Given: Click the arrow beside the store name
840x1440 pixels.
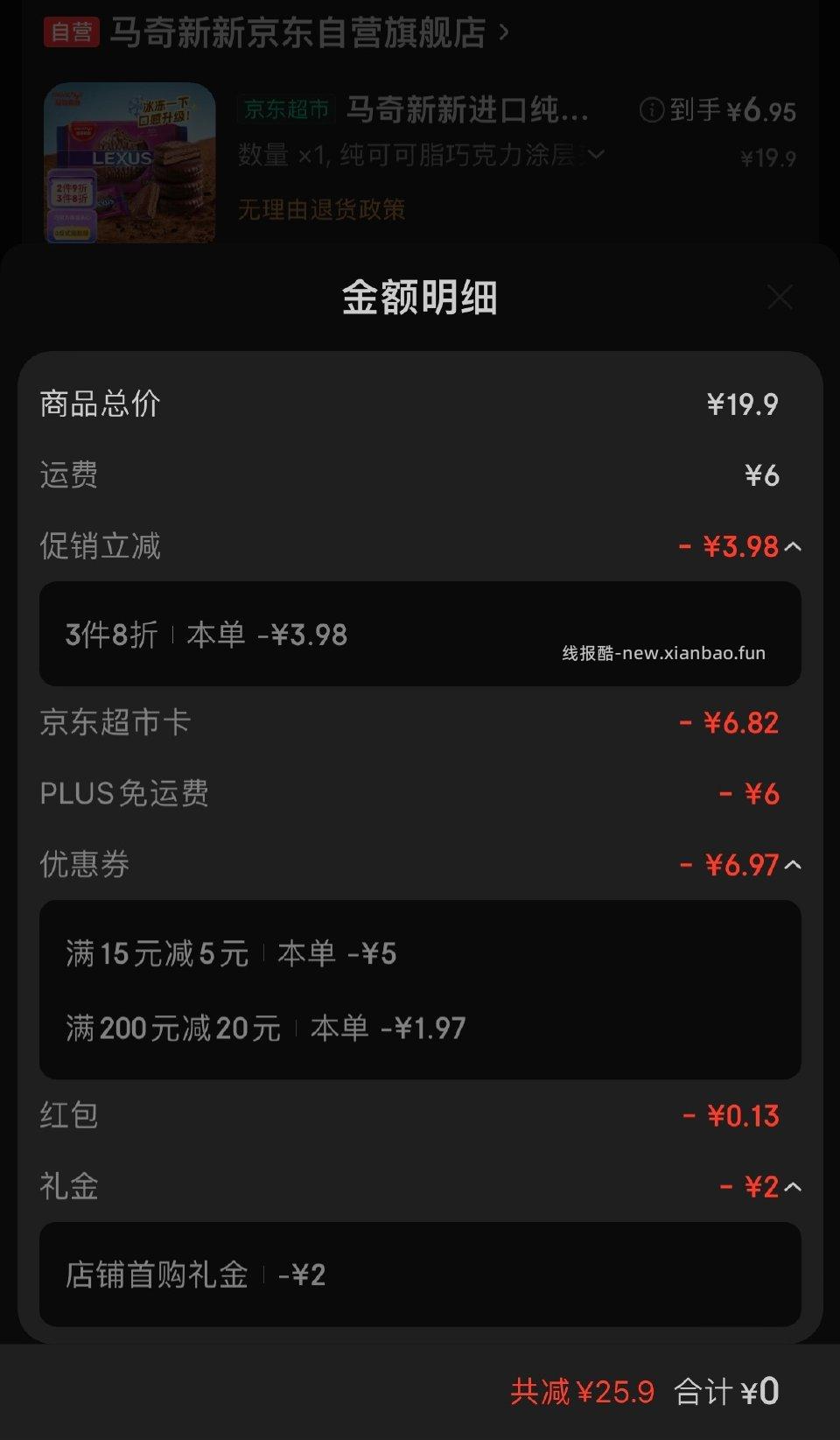Looking at the screenshot, I should pyautogui.click(x=503, y=34).
